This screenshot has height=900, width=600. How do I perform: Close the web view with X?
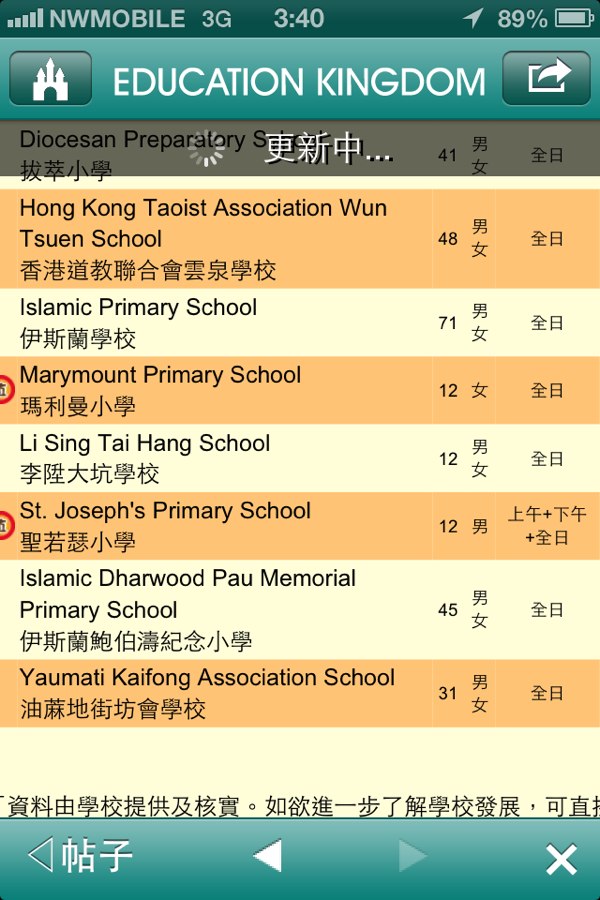click(x=561, y=859)
